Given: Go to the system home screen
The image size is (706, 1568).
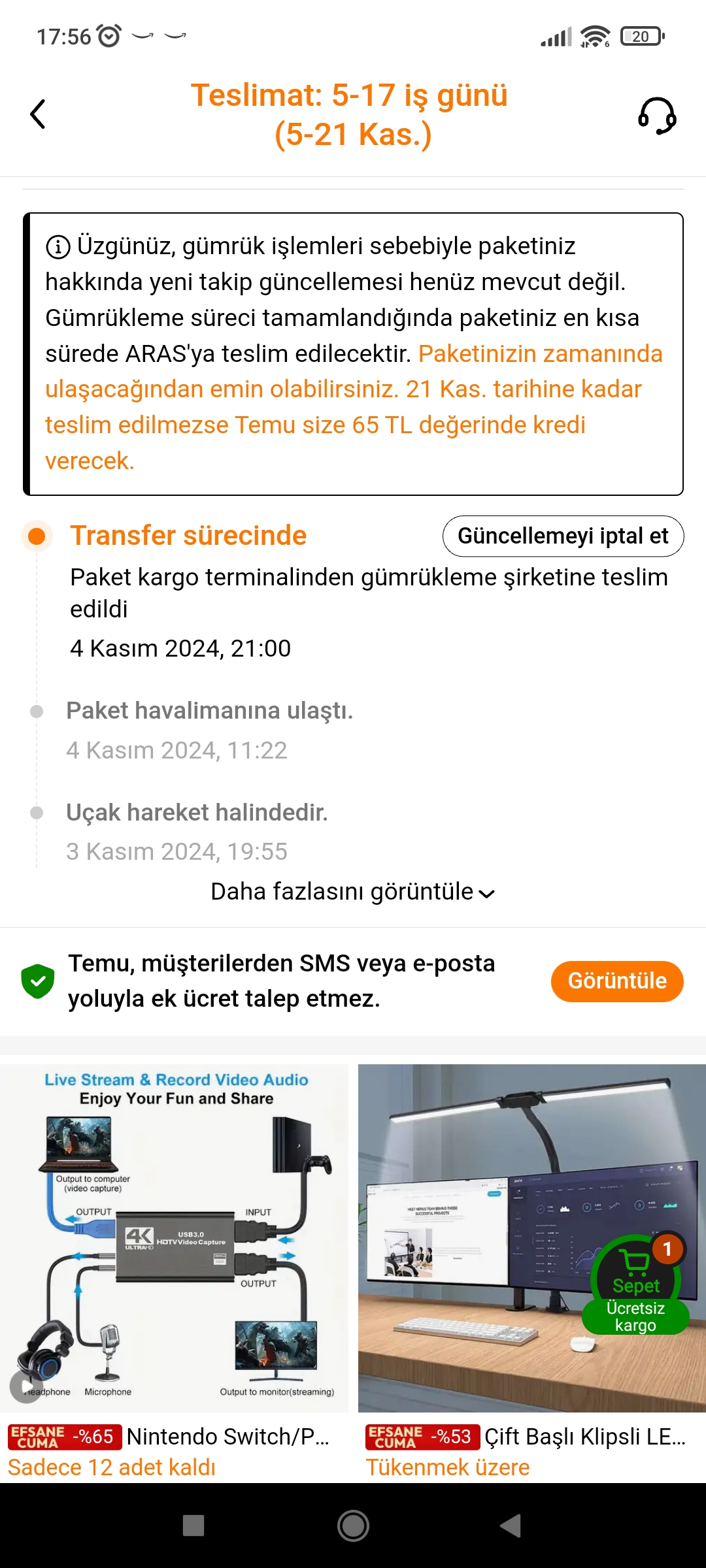Looking at the screenshot, I should point(353,1526).
